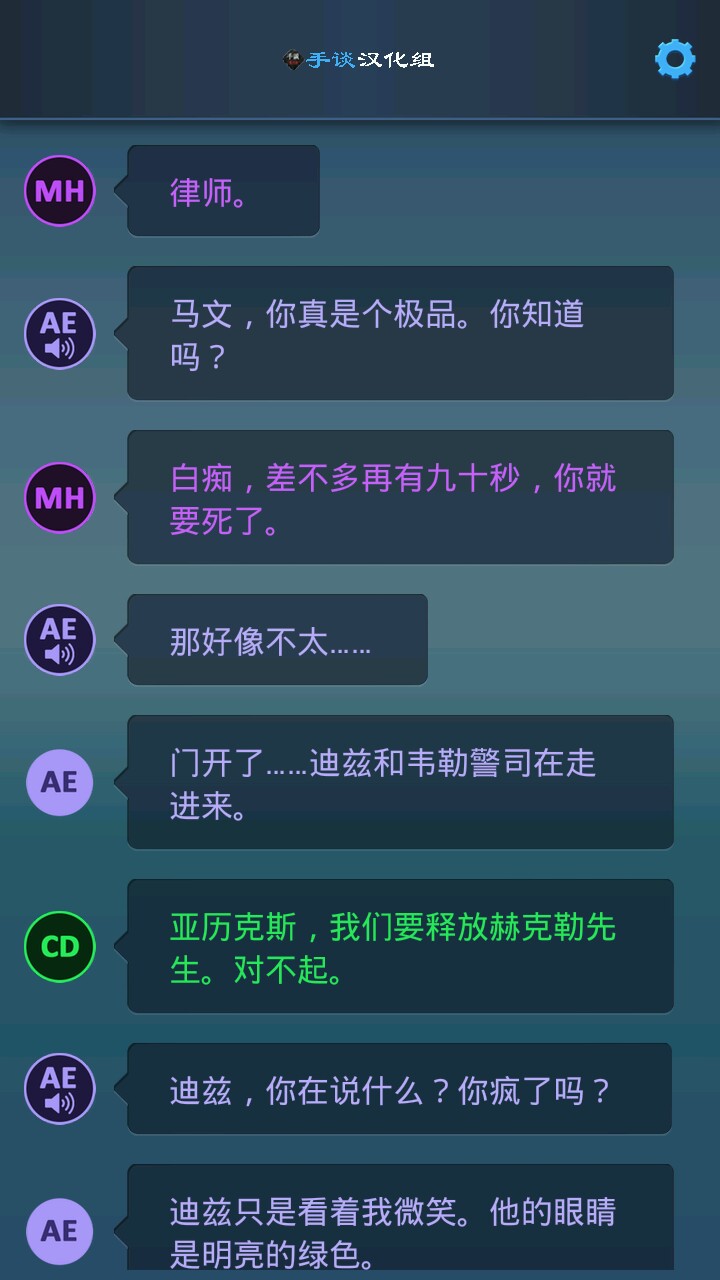Play AE audio for 那好像不太

point(59,640)
